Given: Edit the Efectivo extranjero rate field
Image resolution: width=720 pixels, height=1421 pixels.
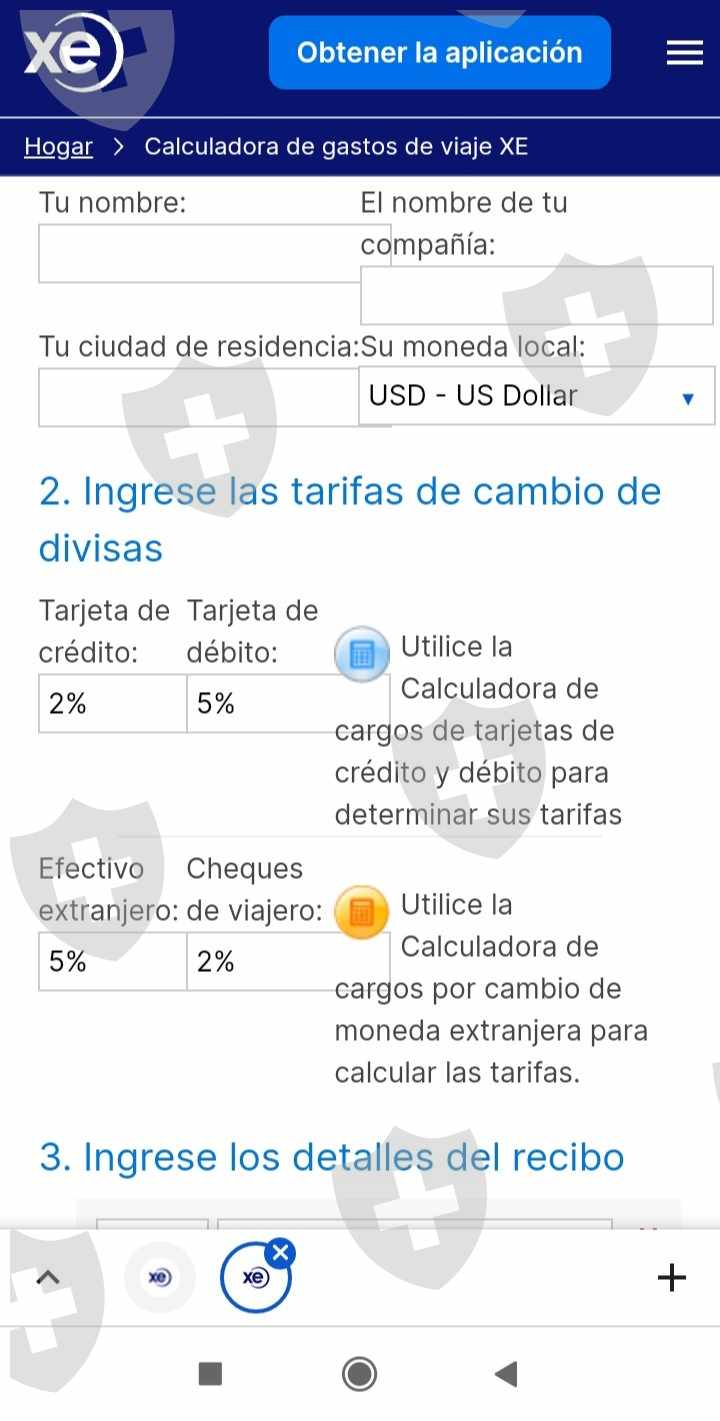Looking at the screenshot, I should point(113,962).
